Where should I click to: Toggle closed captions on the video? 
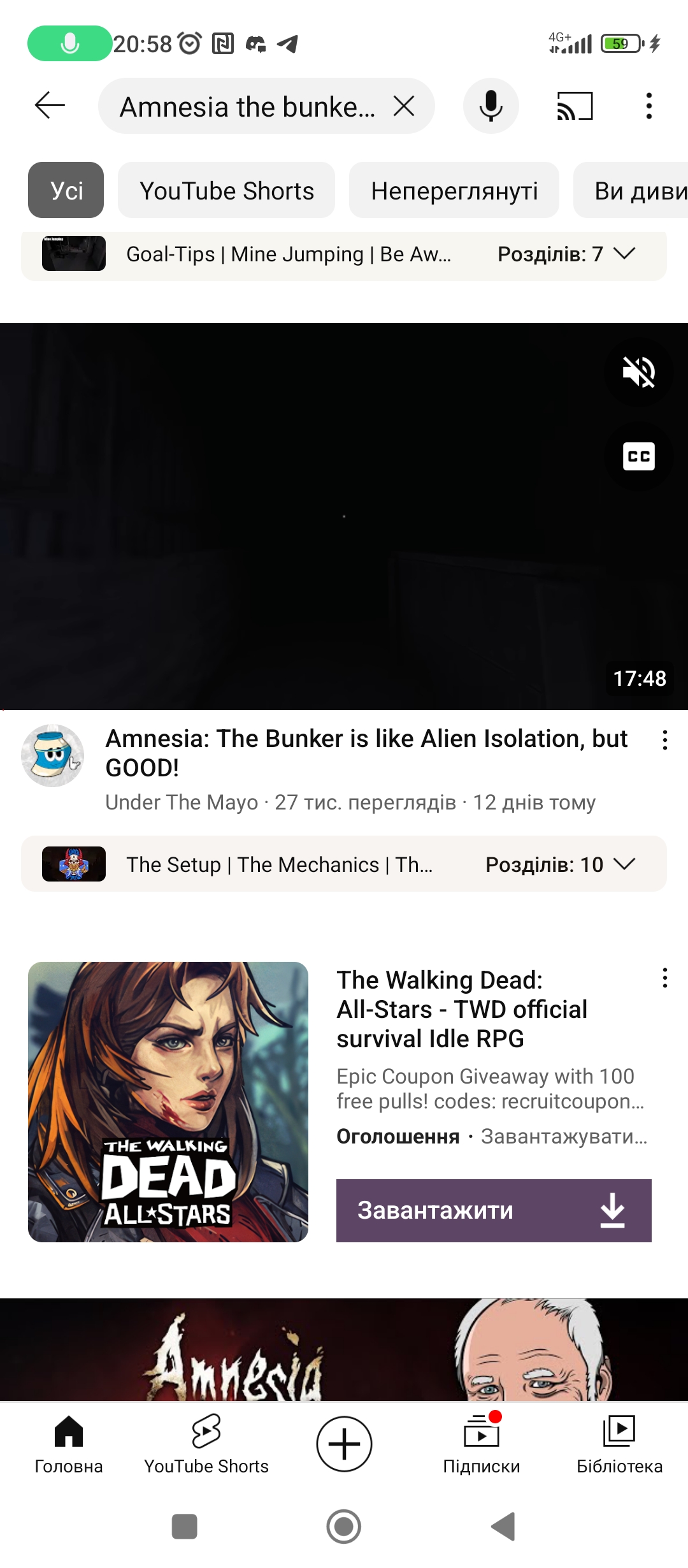[638, 456]
